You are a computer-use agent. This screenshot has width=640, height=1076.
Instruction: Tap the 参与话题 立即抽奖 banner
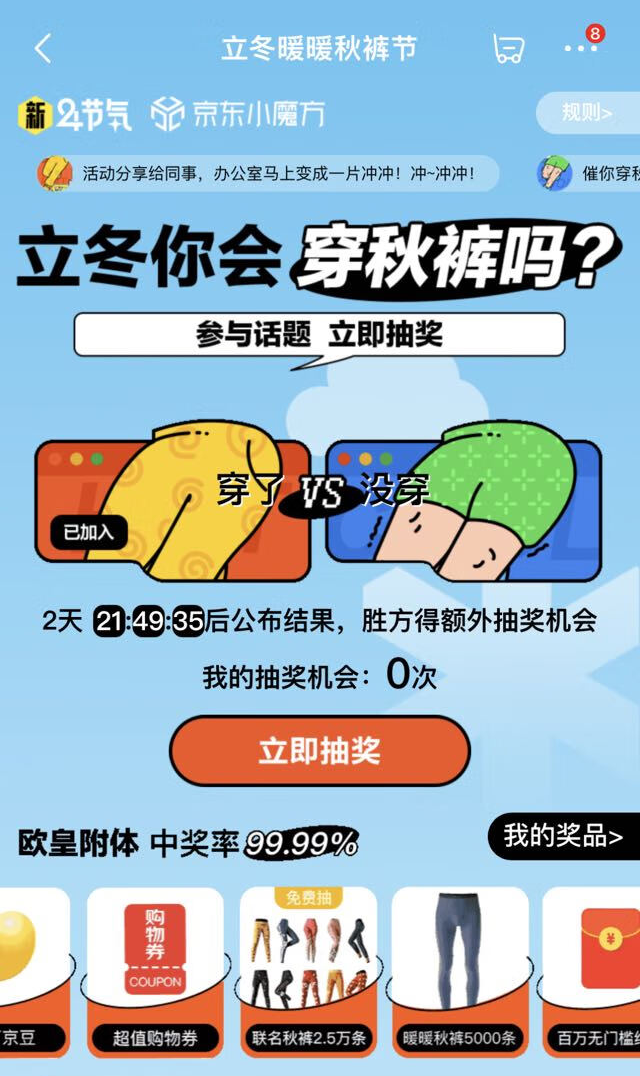318,334
